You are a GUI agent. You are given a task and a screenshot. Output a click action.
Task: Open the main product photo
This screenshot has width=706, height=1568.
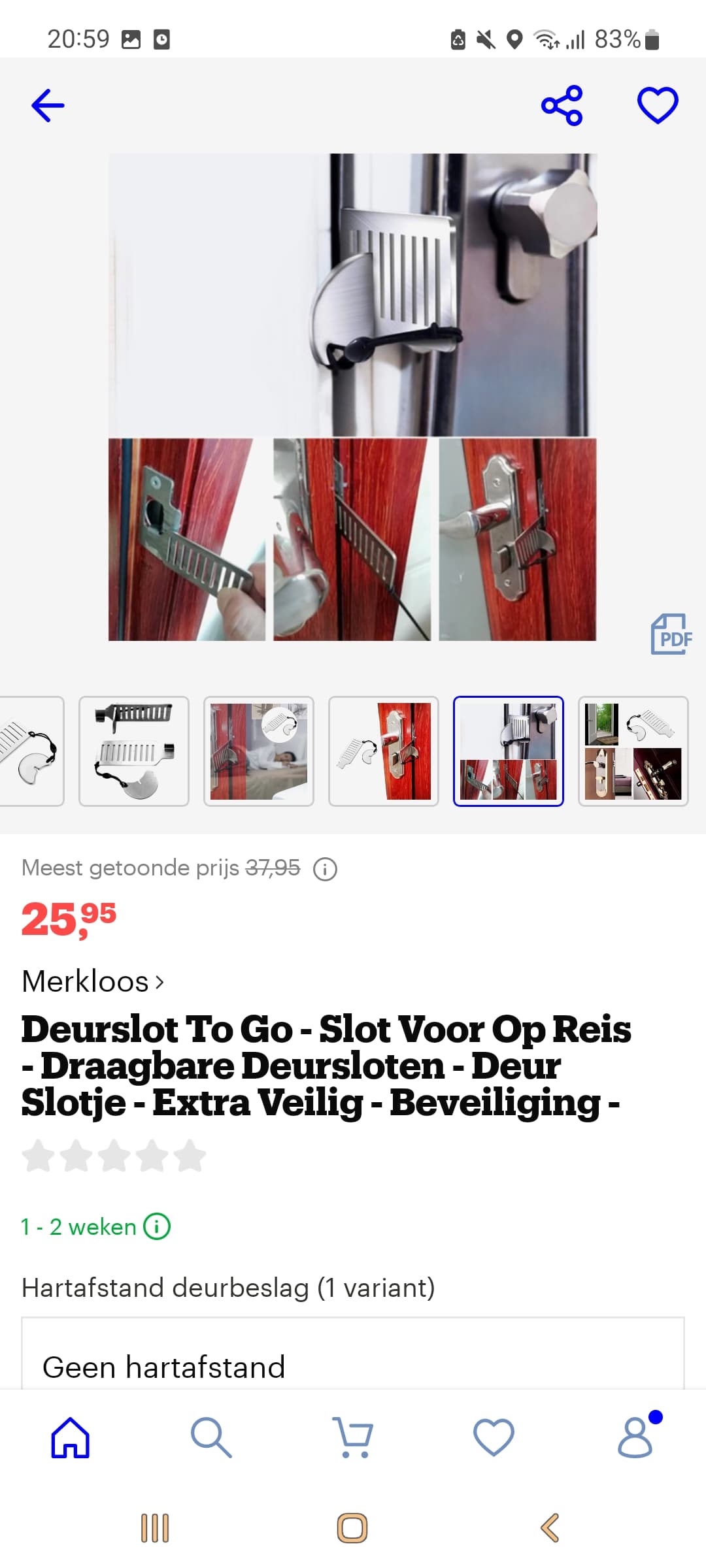352,397
